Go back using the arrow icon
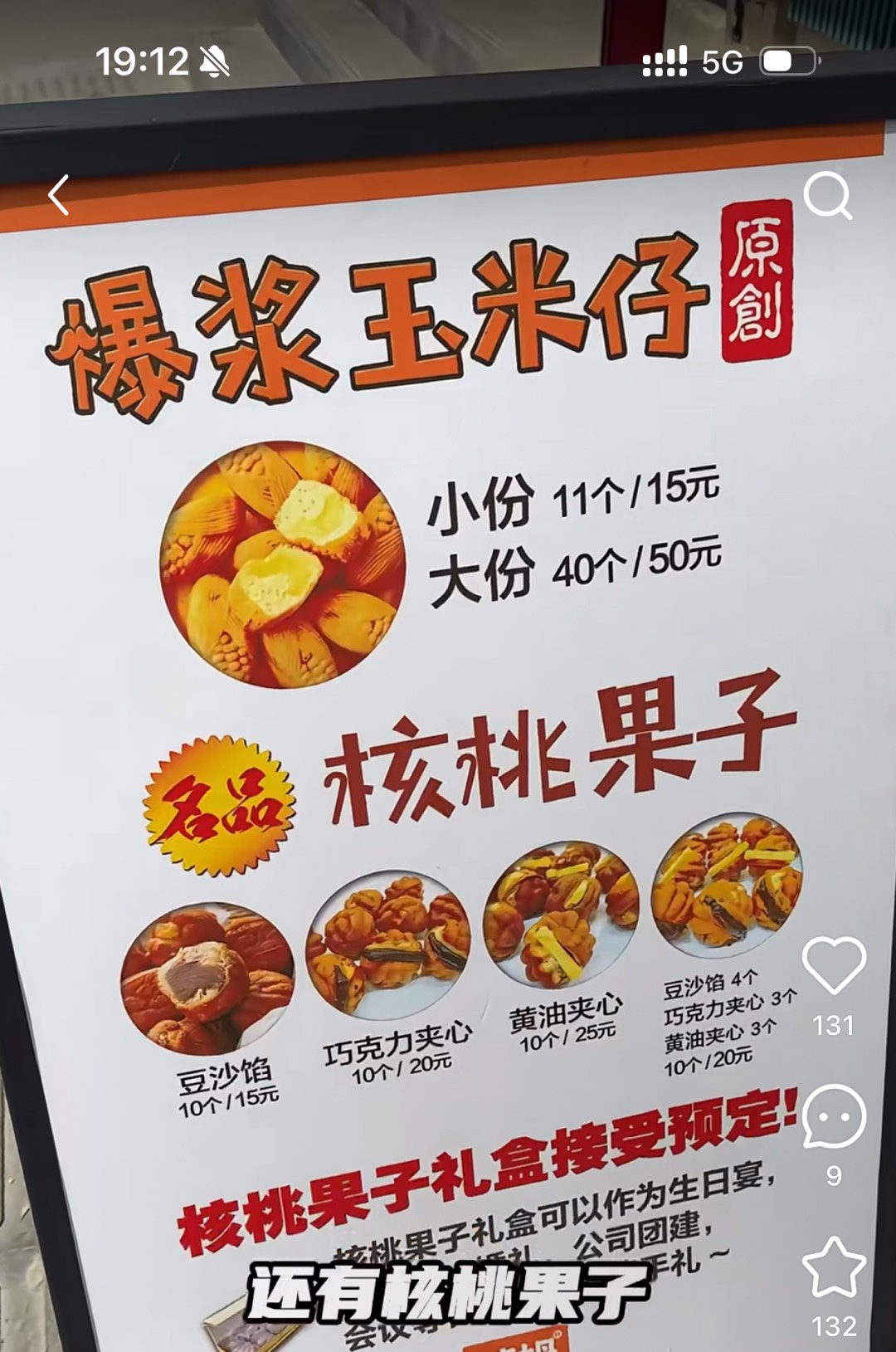The width and height of the screenshot is (896, 1352). point(59,196)
